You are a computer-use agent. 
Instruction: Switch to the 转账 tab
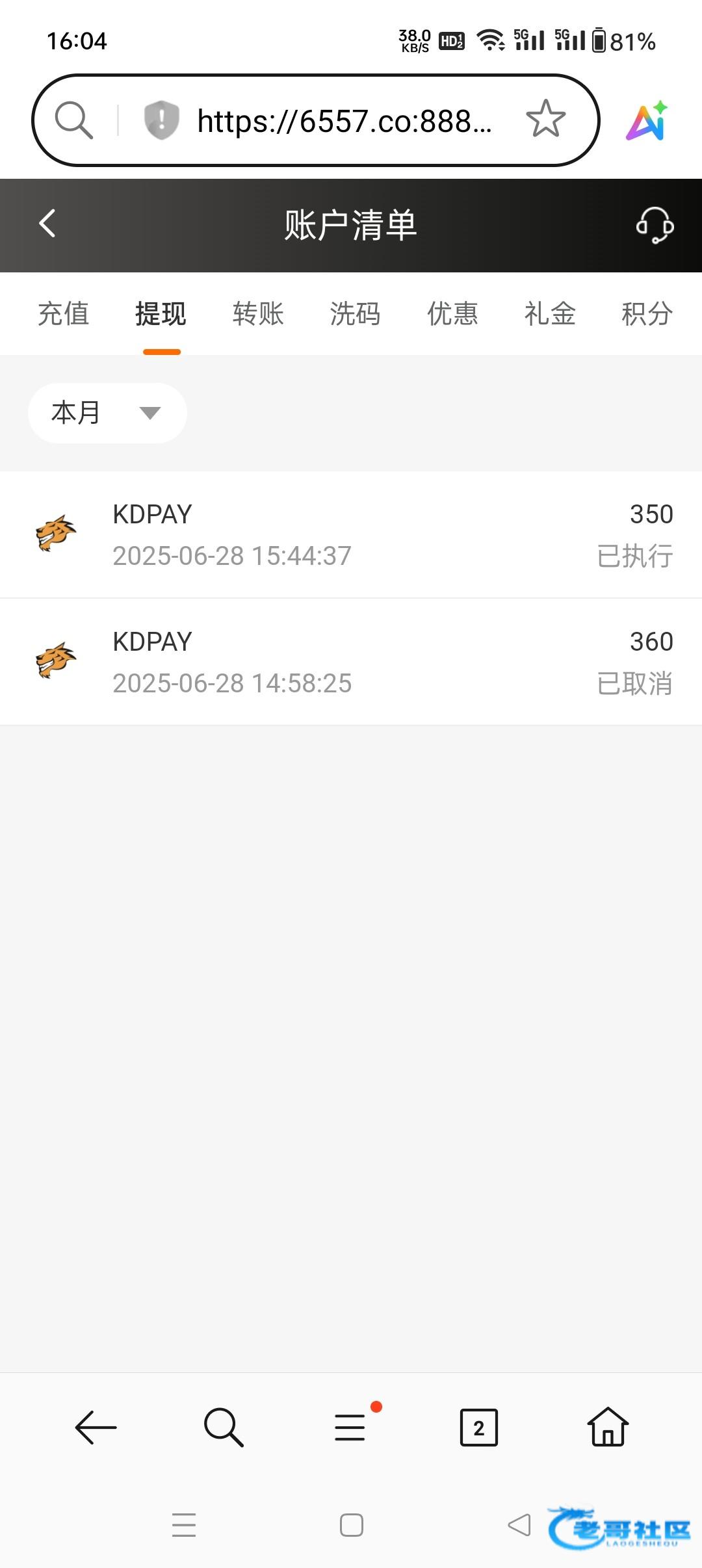point(258,314)
